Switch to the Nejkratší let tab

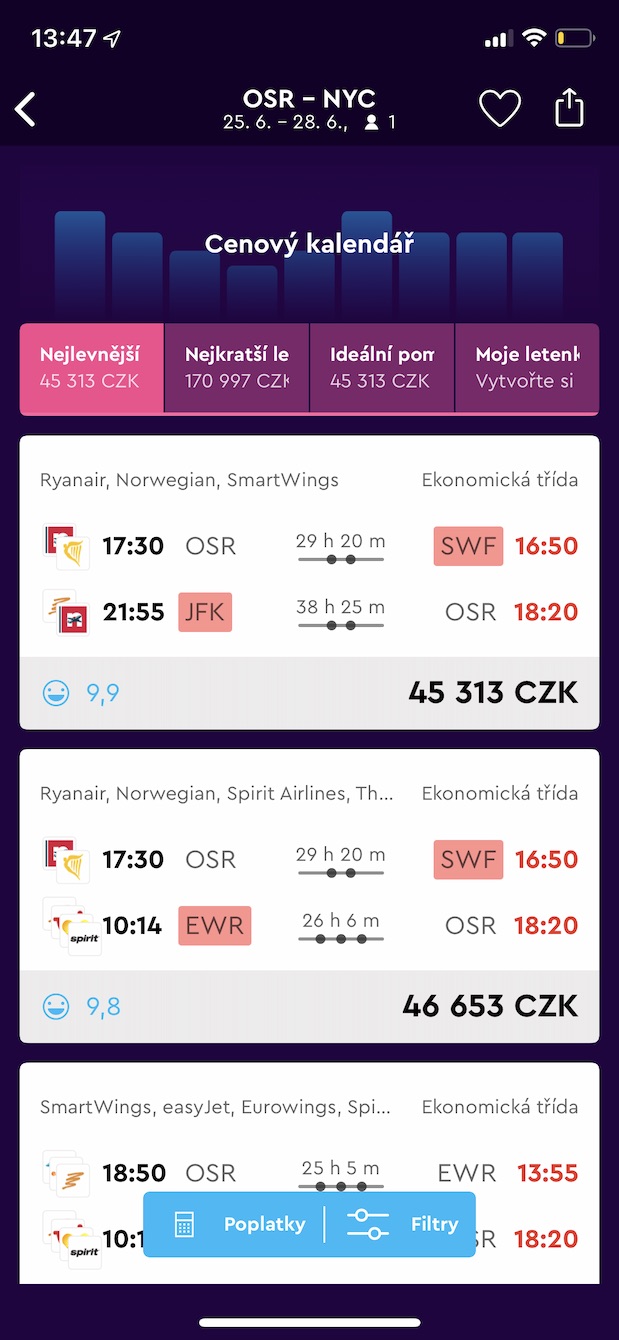tap(237, 368)
